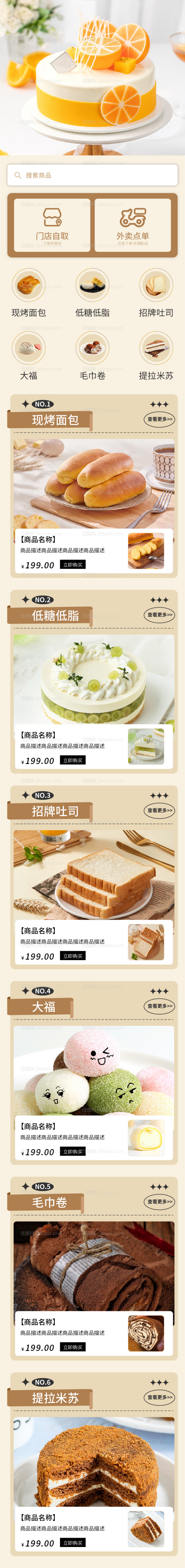Buy now in the 大福 product card

tap(73, 1152)
